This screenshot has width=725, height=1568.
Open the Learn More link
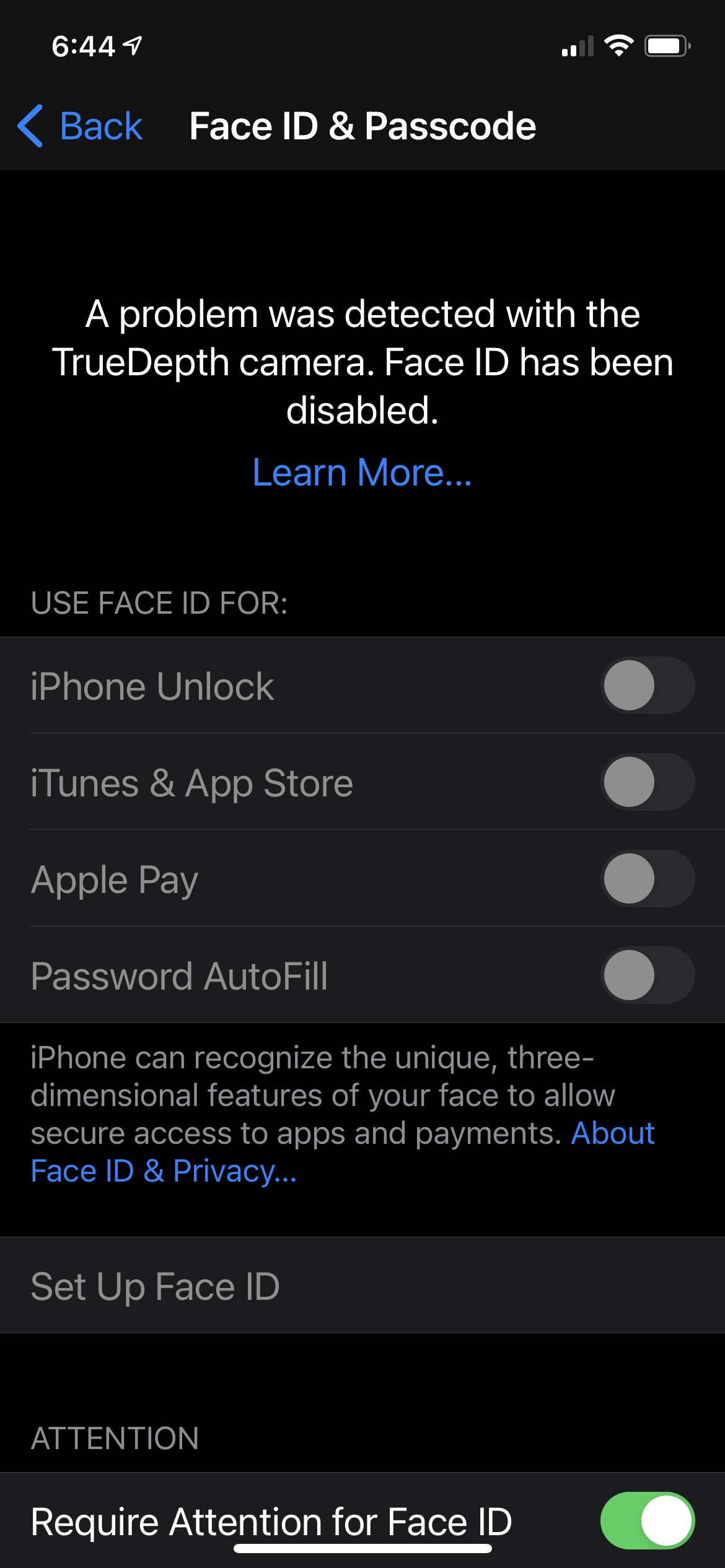coord(362,473)
